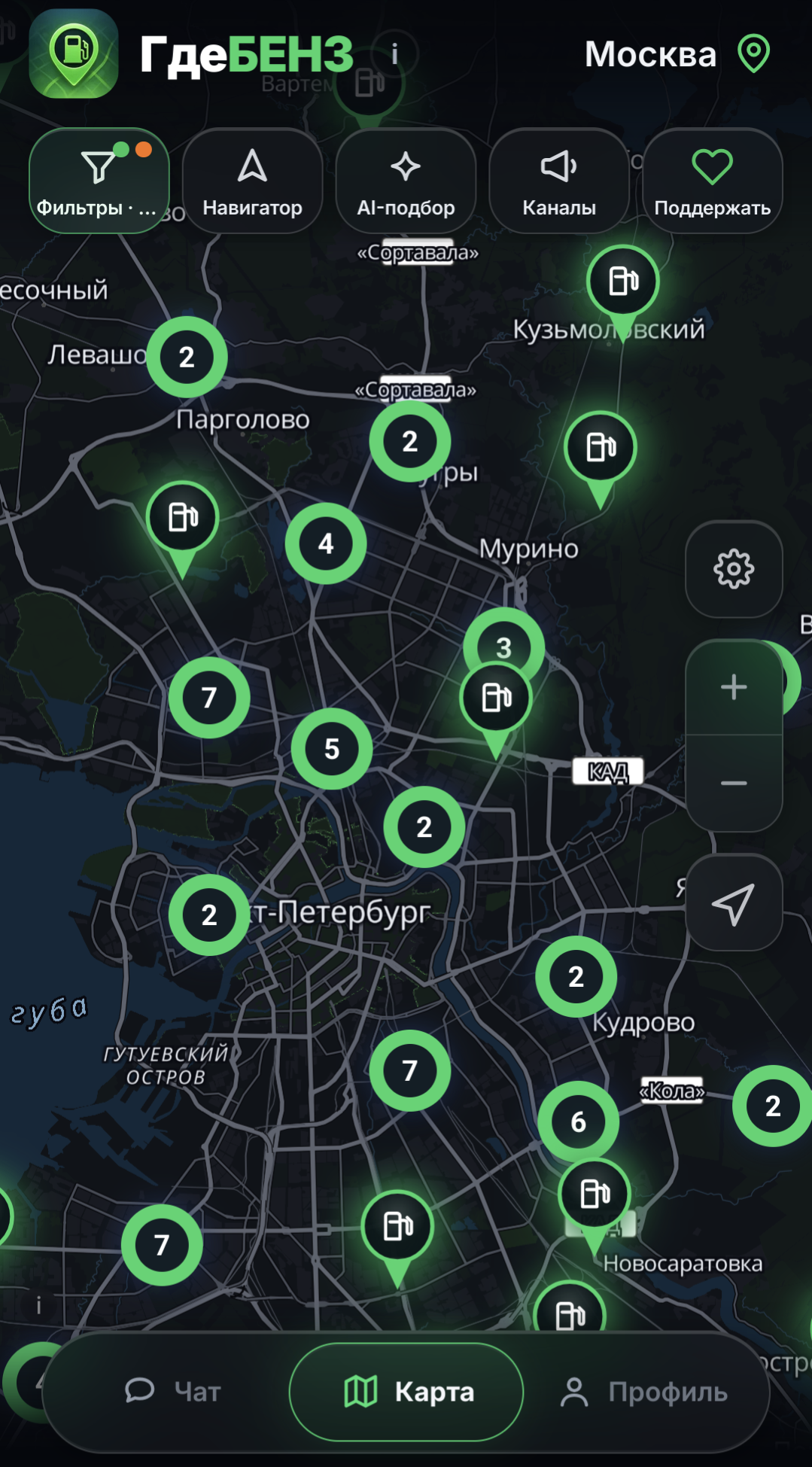Zoom in the map with plus
The image size is (812, 1467).
pyautogui.click(x=734, y=687)
